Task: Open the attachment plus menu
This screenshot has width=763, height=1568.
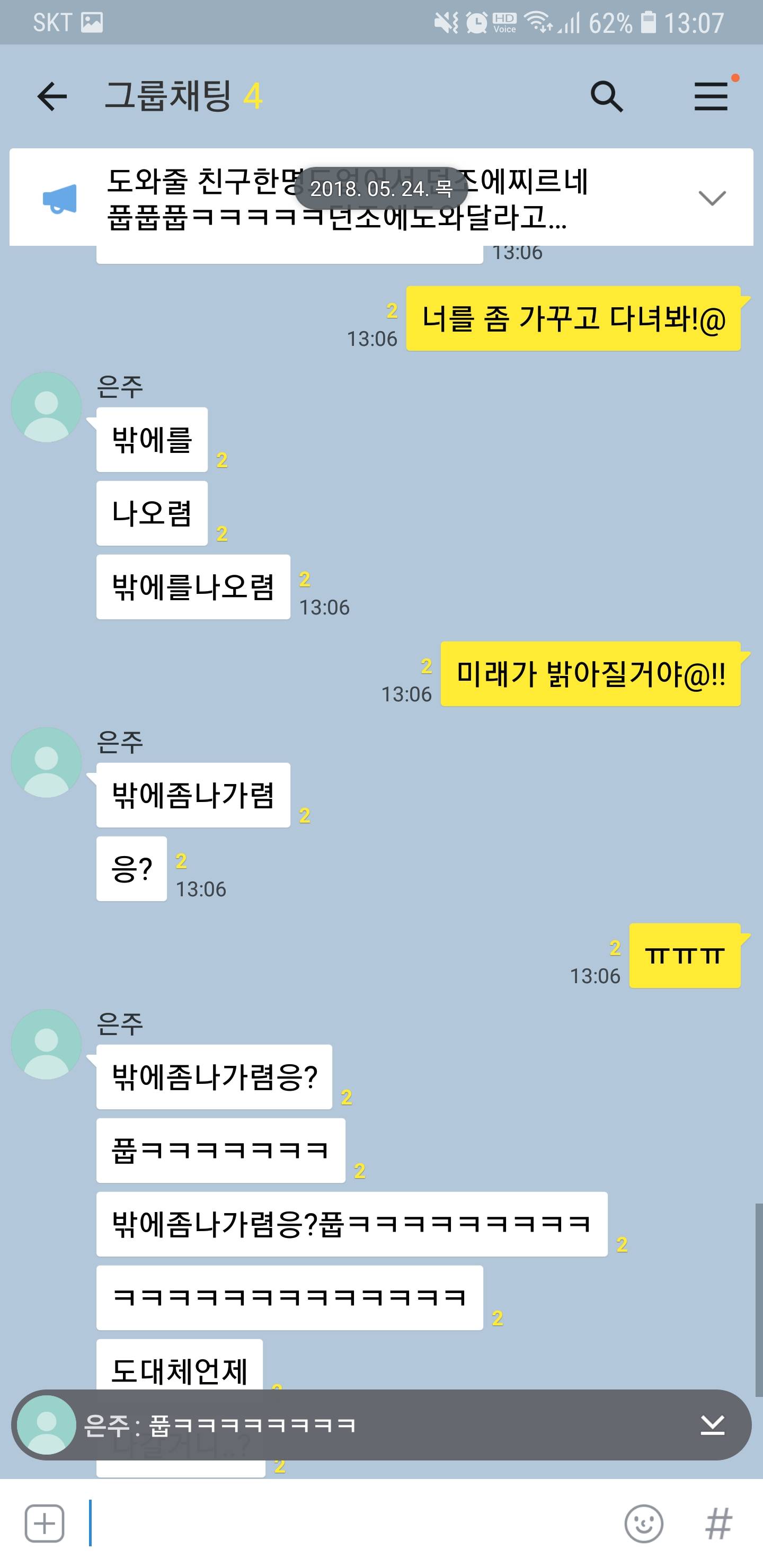Action: point(45,1524)
